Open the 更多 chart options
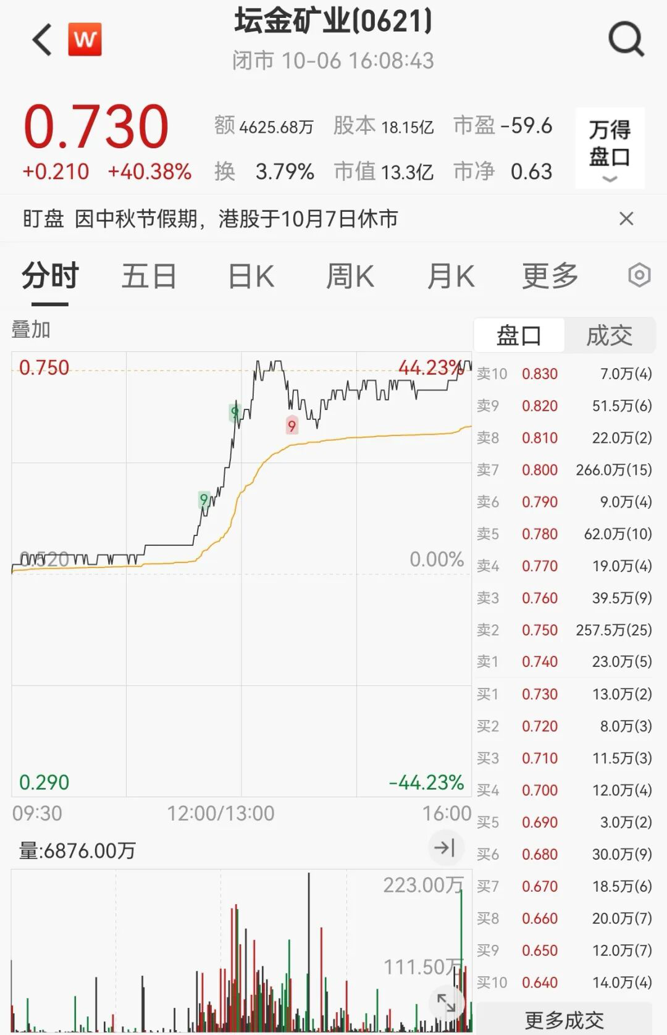The image size is (667, 1035). tap(550, 275)
